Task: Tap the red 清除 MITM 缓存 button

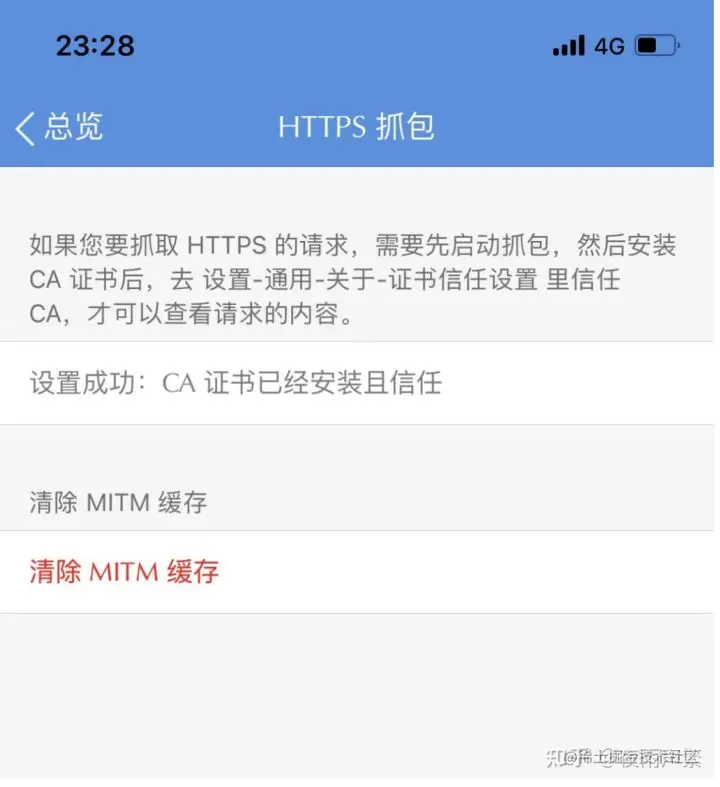Action: coord(124,572)
